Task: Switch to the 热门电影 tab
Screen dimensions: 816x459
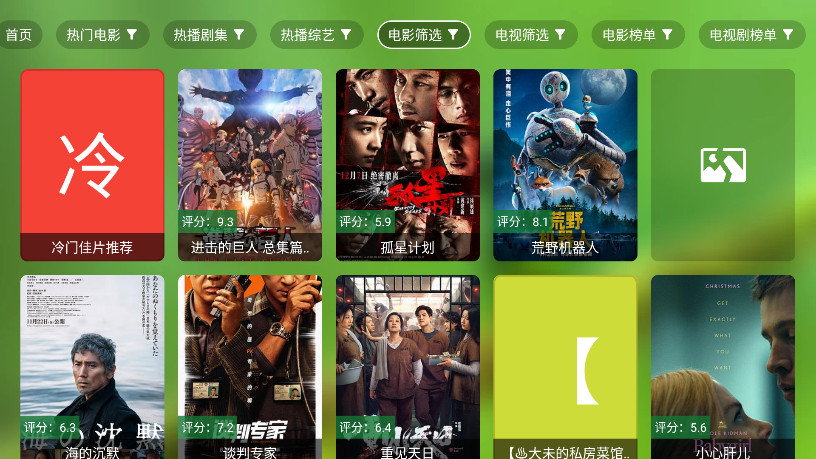Action: coord(103,35)
